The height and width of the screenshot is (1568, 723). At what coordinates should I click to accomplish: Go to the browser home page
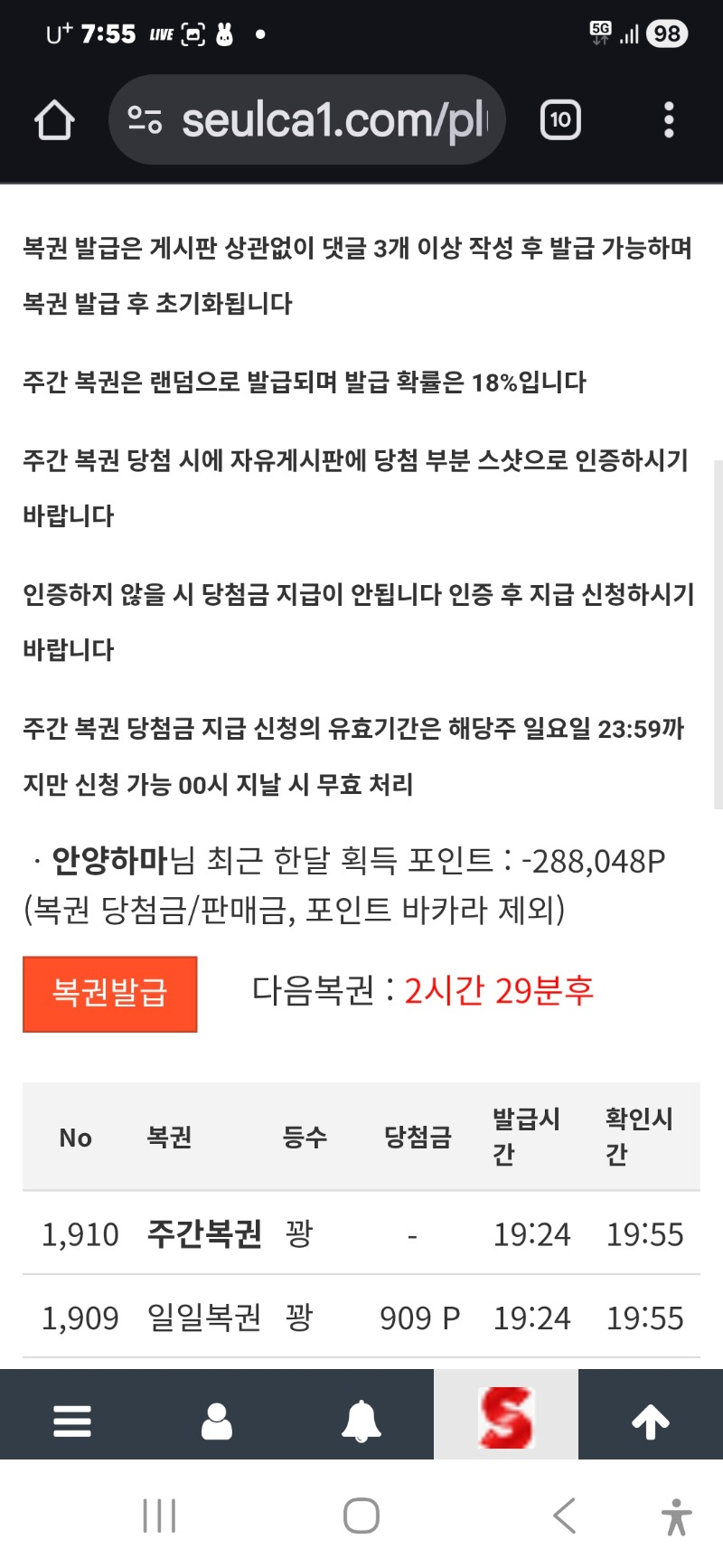54,120
